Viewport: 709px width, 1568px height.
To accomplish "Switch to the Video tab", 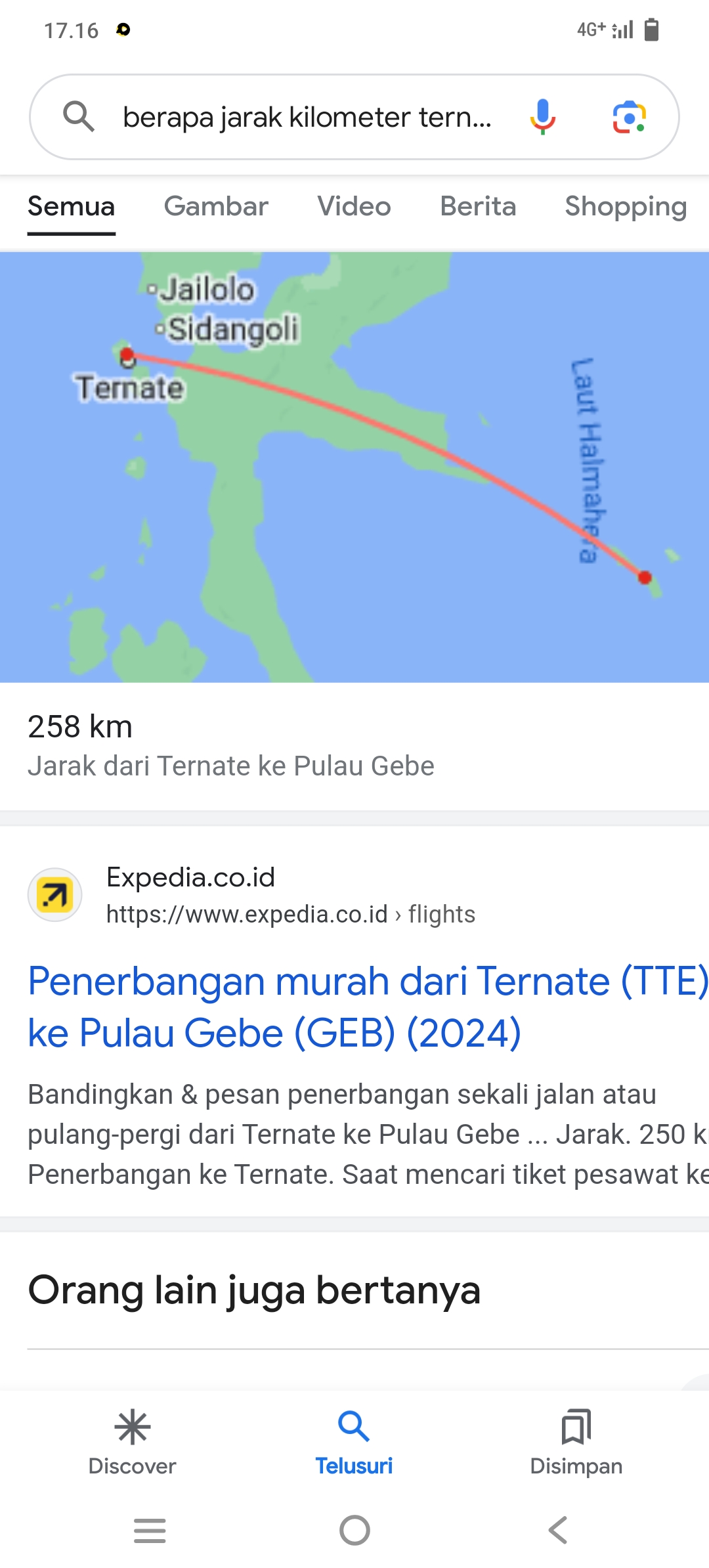I will tap(354, 206).
